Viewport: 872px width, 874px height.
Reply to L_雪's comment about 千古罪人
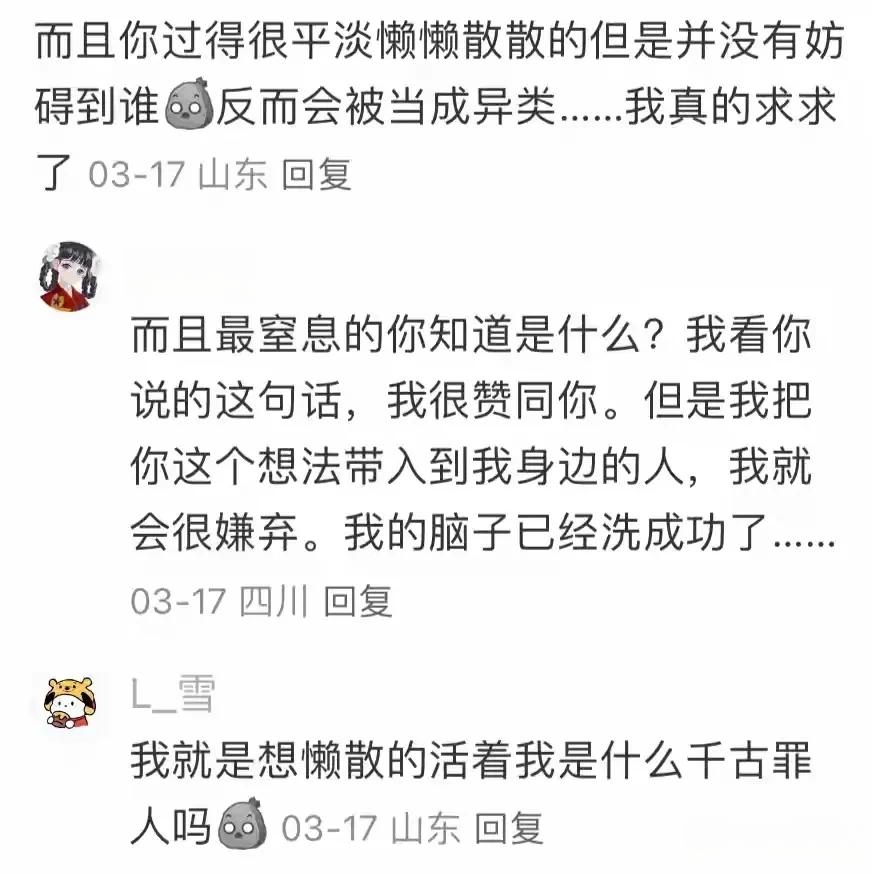pyautogui.click(x=508, y=828)
